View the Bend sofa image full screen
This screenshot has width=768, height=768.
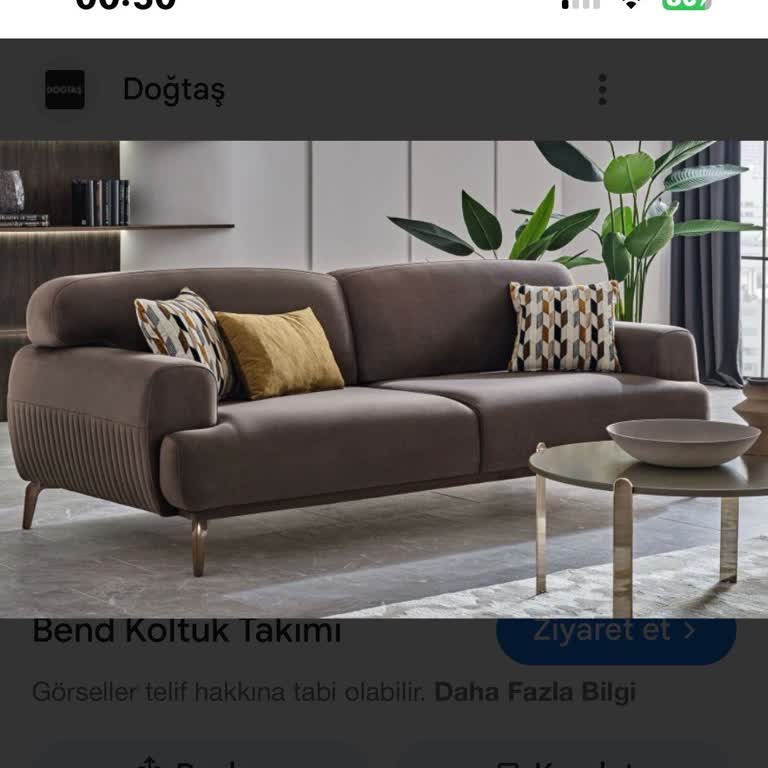pyautogui.click(x=384, y=378)
